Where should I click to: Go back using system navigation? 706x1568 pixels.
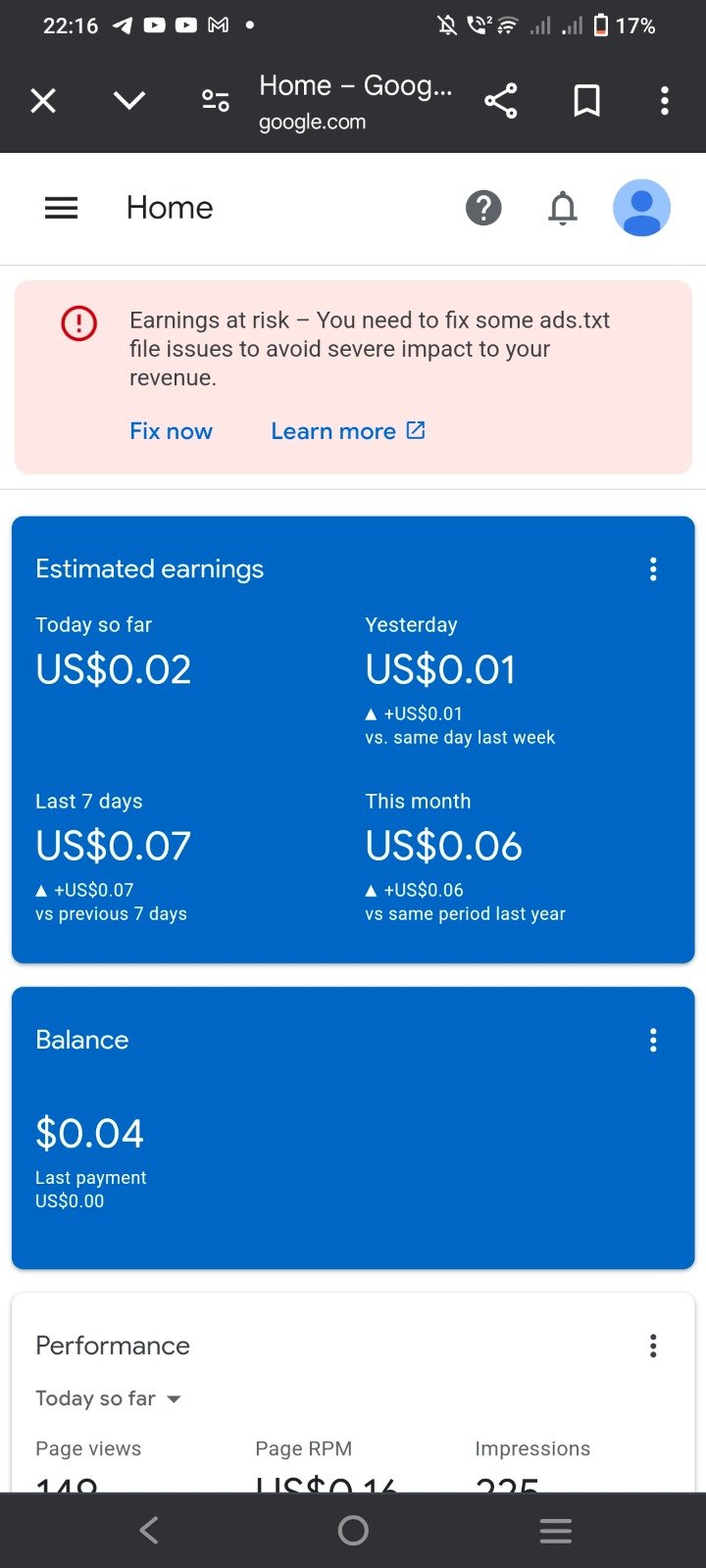(149, 1531)
